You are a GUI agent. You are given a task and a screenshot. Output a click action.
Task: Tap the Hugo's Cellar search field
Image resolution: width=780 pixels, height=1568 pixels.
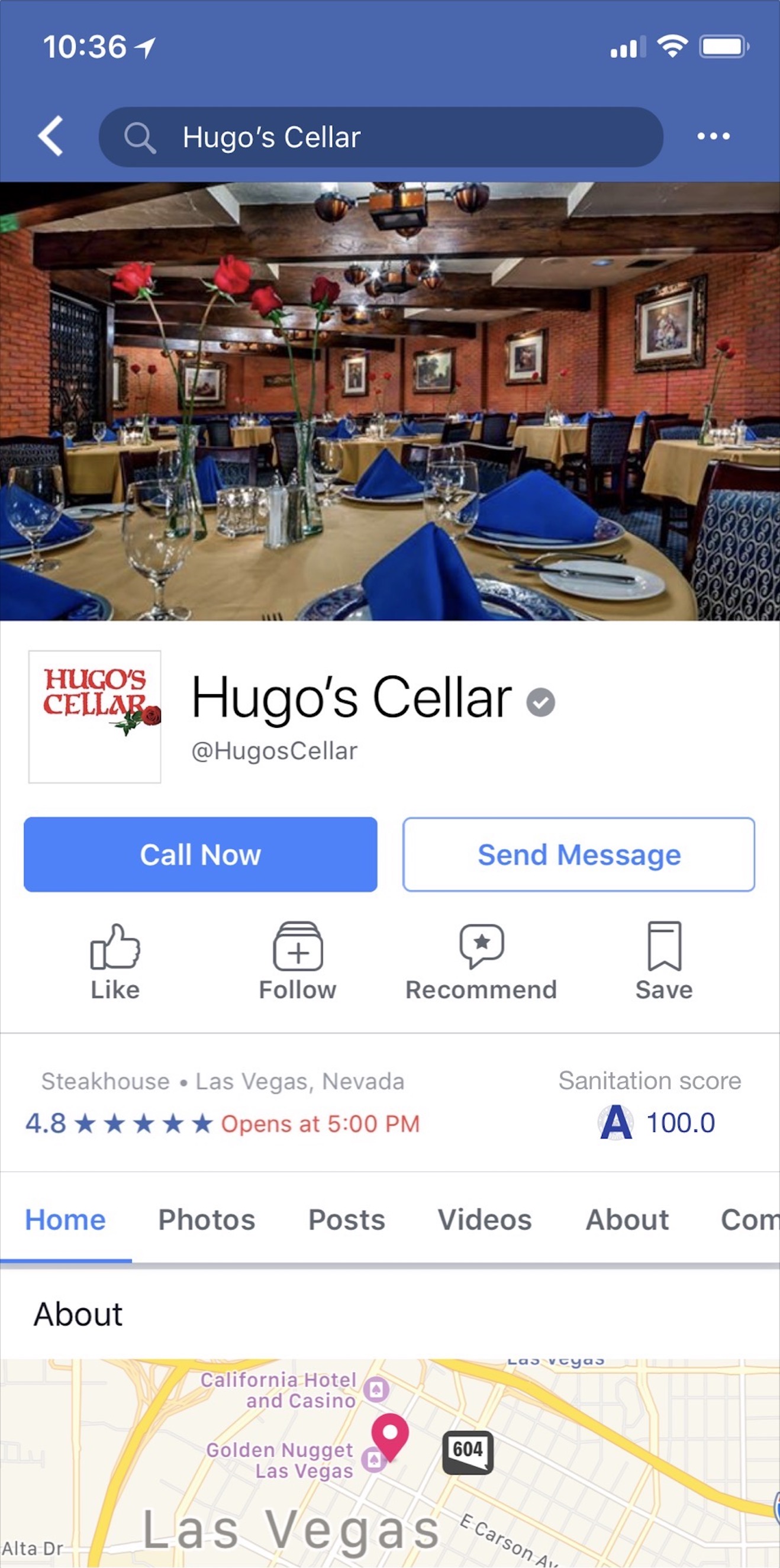click(381, 137)
